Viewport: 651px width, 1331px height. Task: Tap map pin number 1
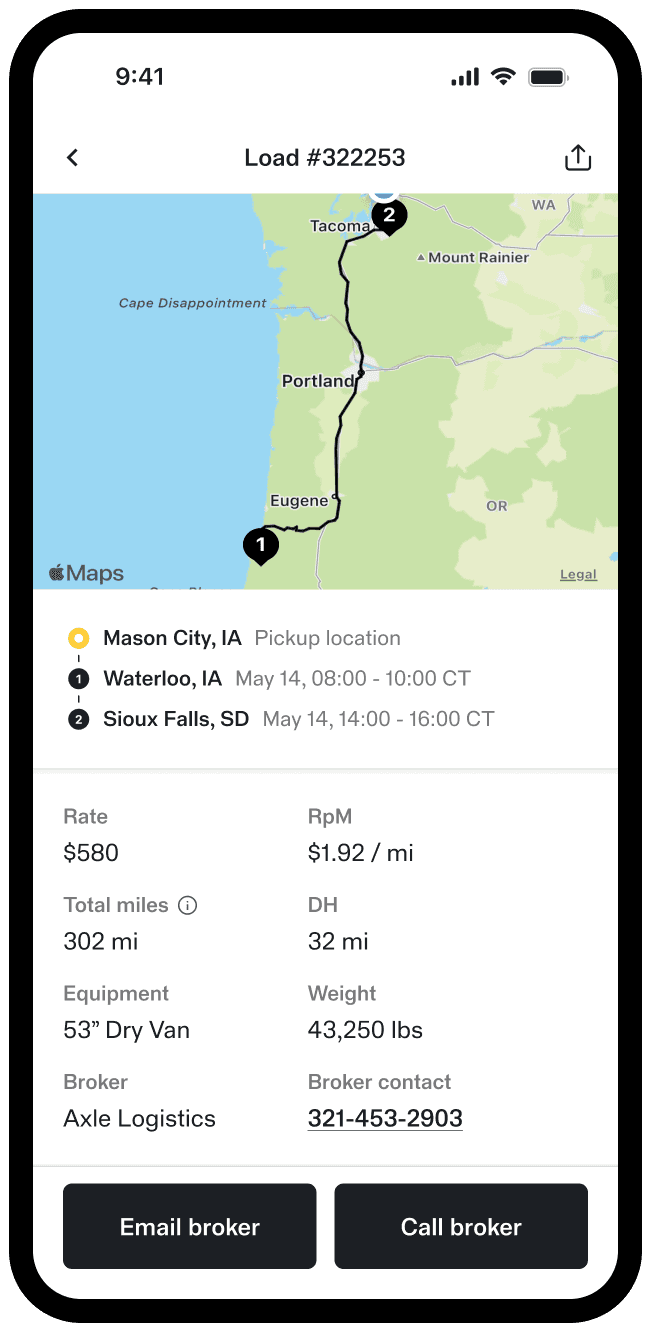click(260, 545)
